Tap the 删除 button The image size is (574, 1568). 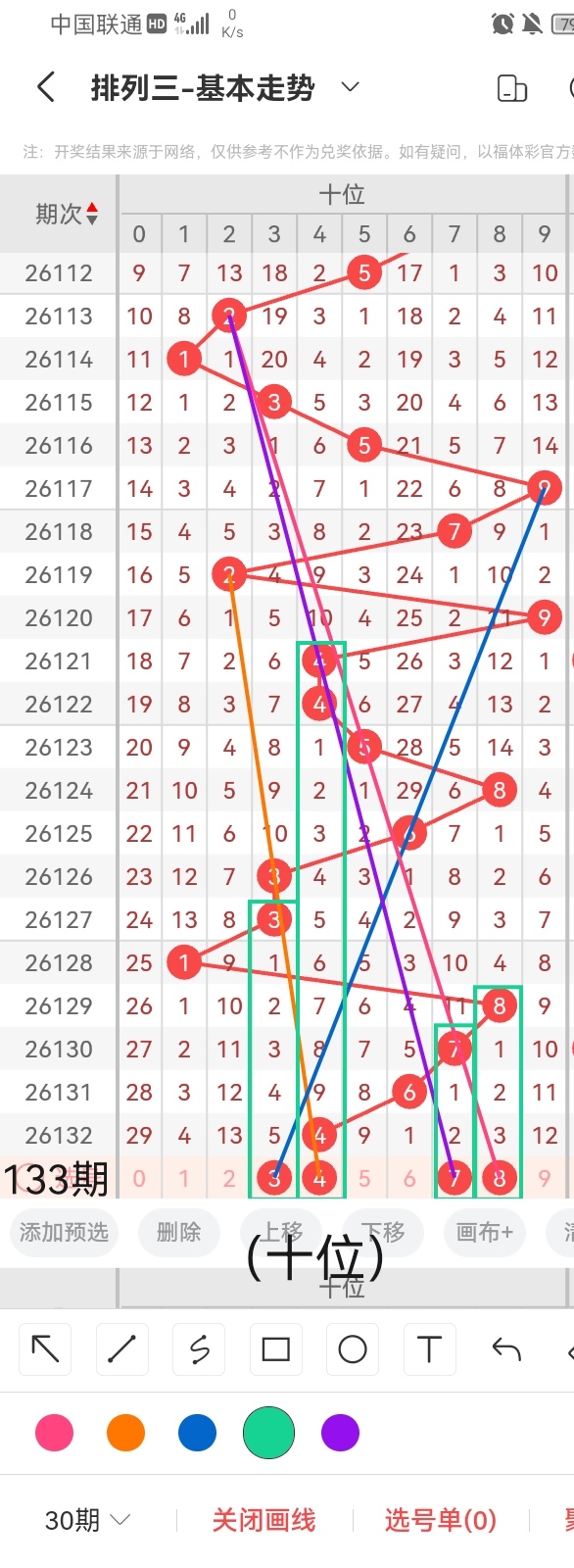click(x=178, y=1232)
